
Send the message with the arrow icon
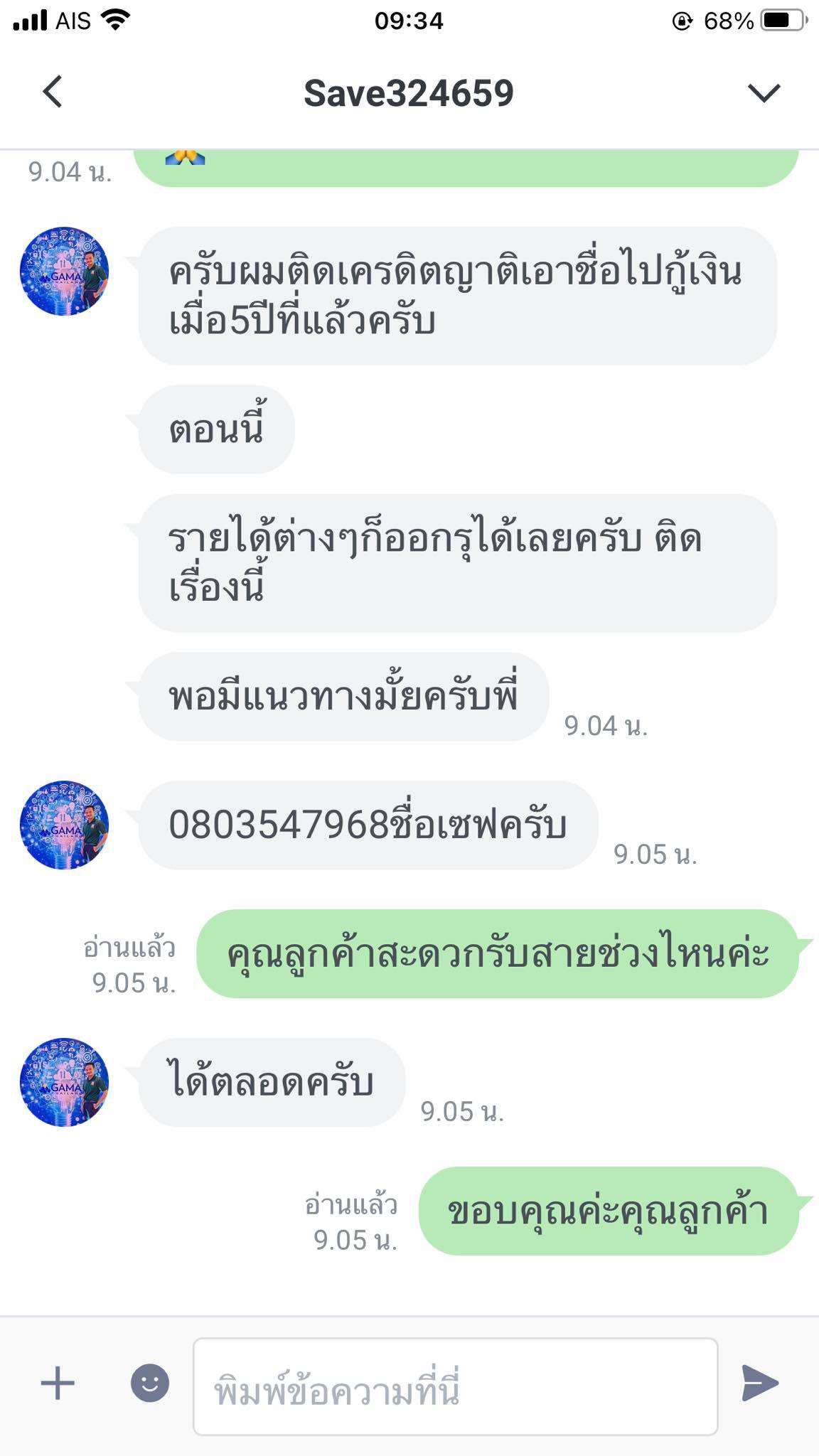tap(760, 1383)
